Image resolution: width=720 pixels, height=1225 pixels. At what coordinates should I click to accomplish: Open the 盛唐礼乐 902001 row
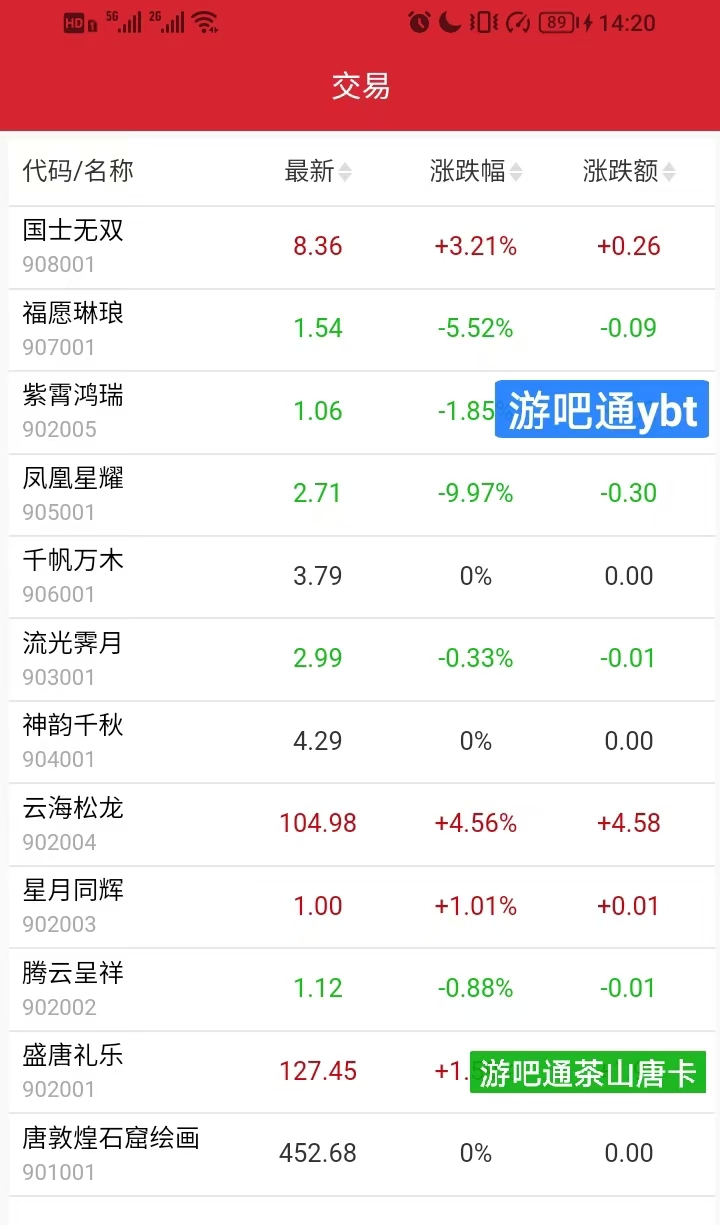click(x=362, y=1072)
